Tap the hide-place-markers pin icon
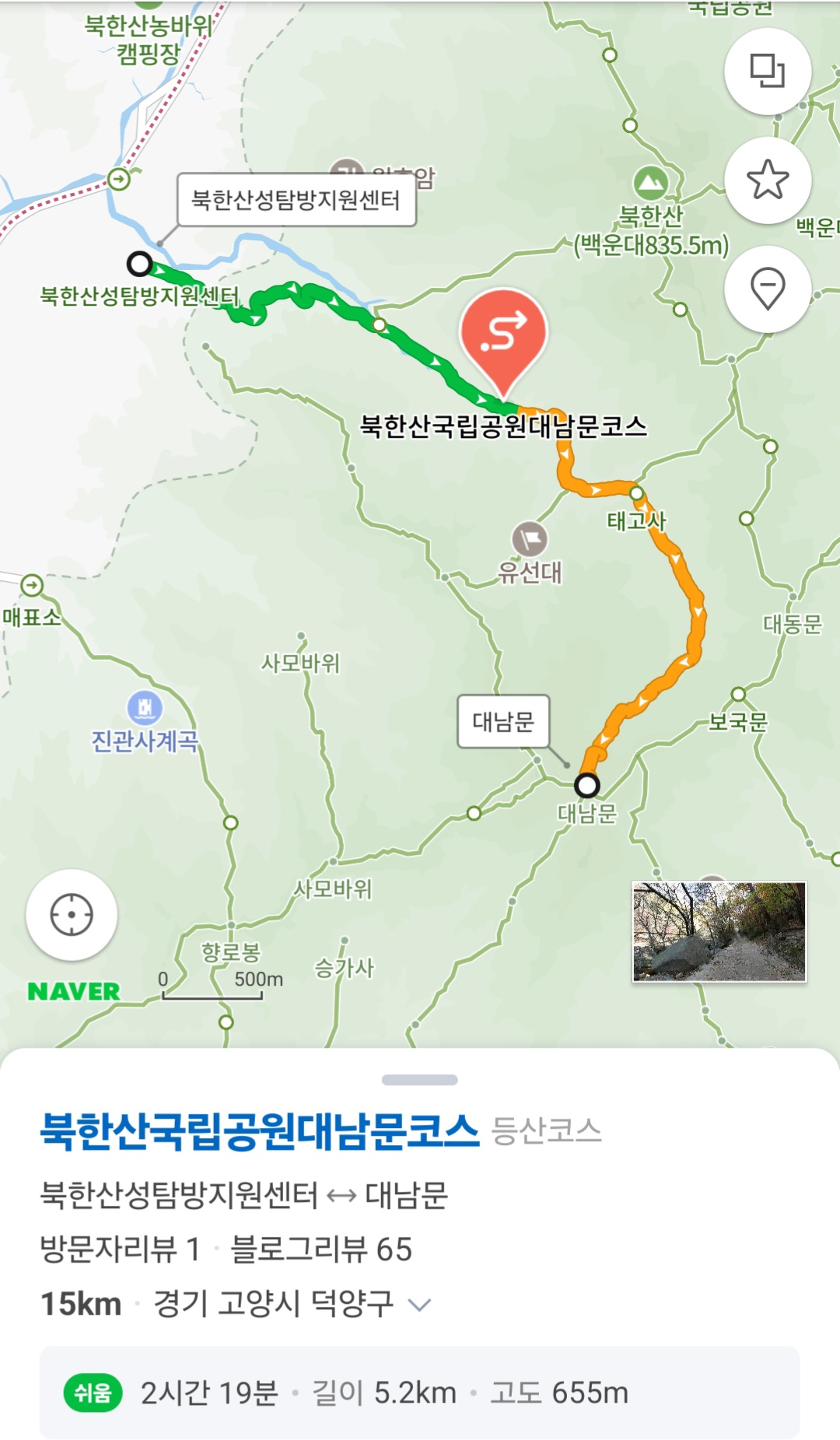This screenshot has width=840, height=1440. 766,289
